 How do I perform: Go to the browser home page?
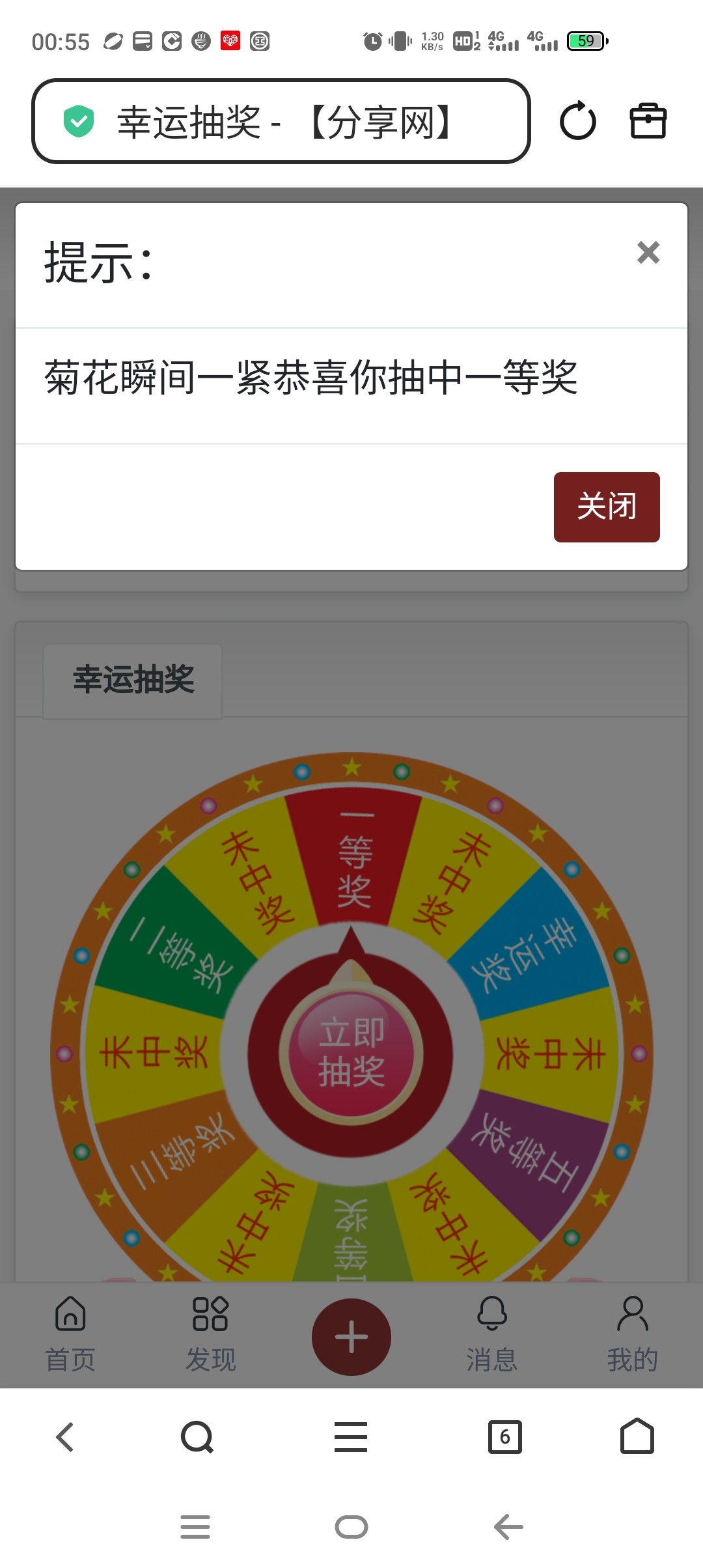(637, 1436)
